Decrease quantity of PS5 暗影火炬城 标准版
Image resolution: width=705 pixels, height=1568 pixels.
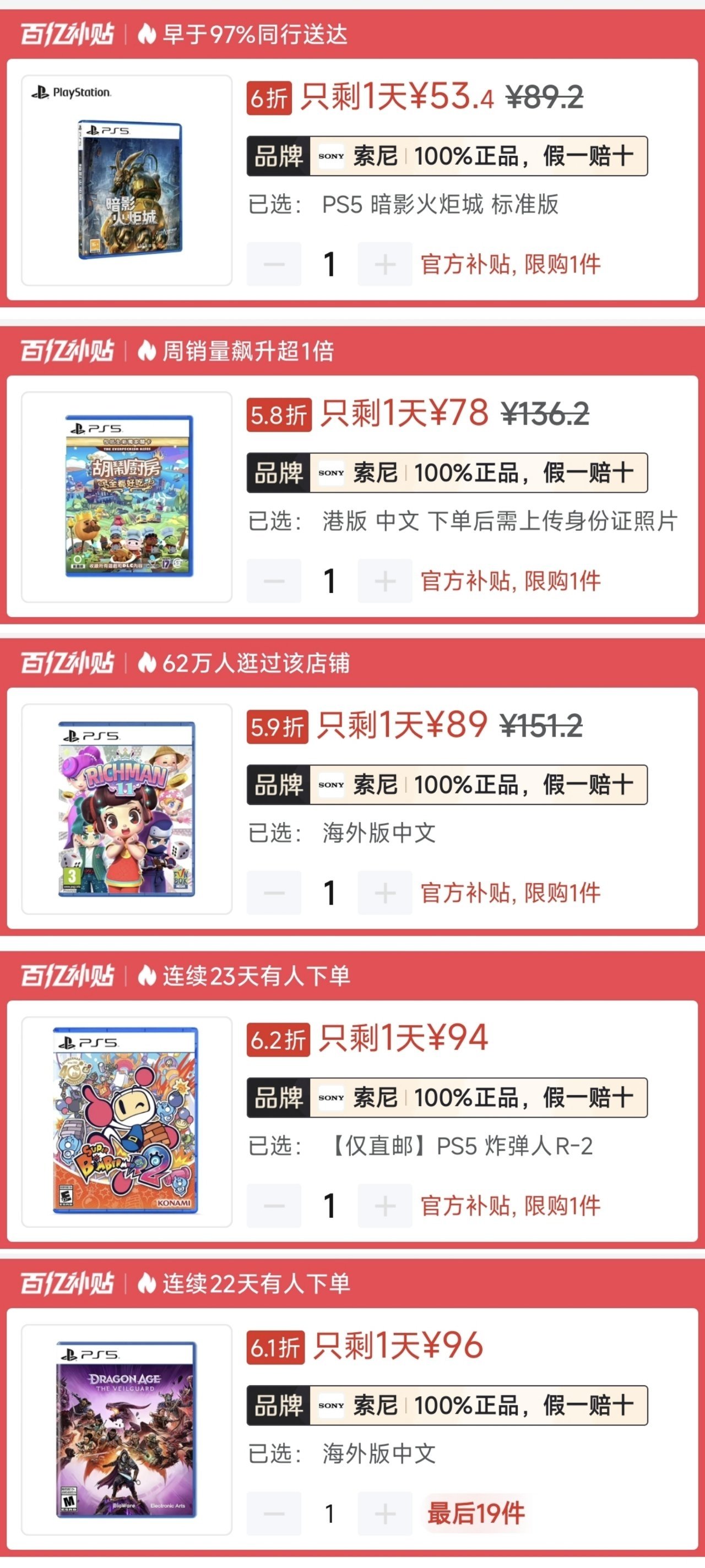click(274, 264)
